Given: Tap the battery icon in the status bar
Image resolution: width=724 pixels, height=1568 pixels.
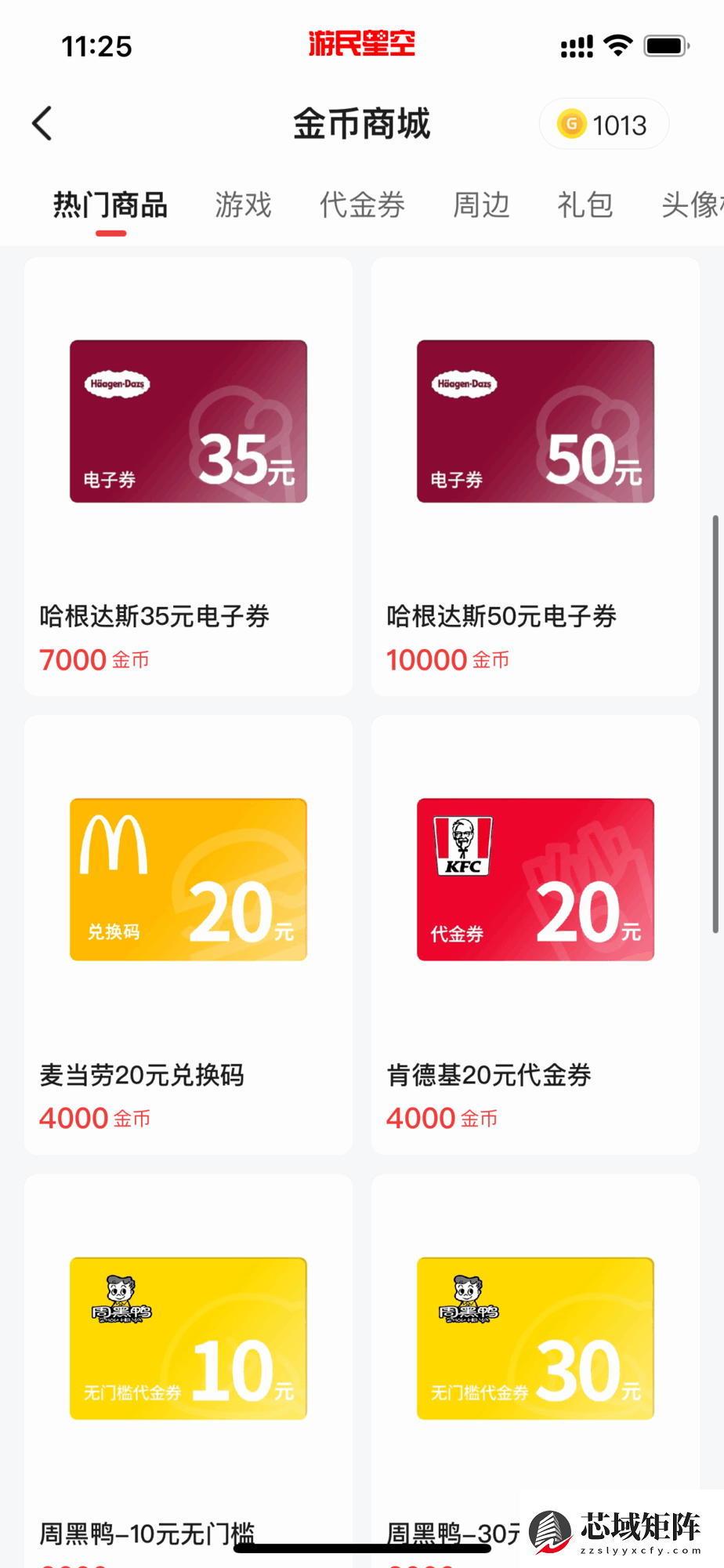Looking at the screenshot, I should [x=667, y=45].
